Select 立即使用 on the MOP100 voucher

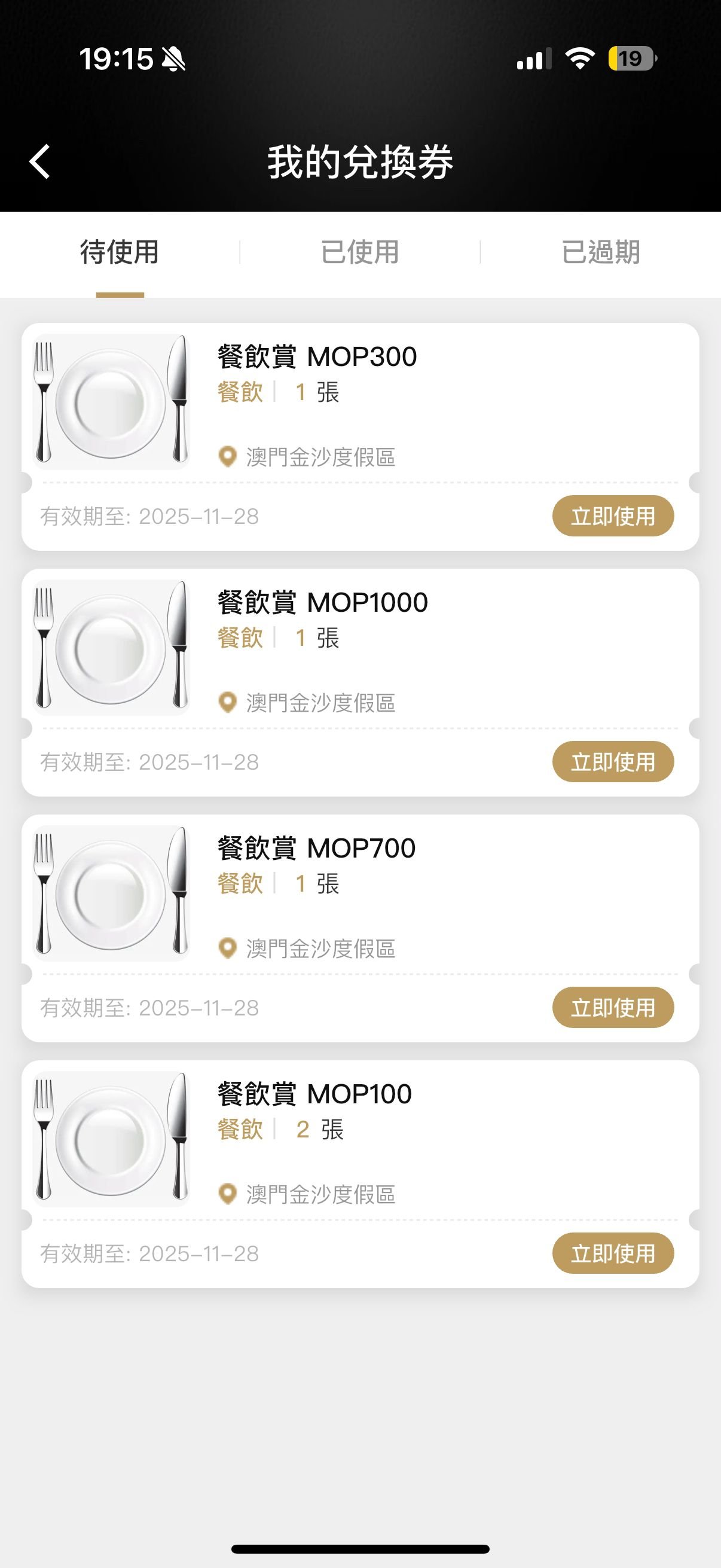click(612, 1254)
